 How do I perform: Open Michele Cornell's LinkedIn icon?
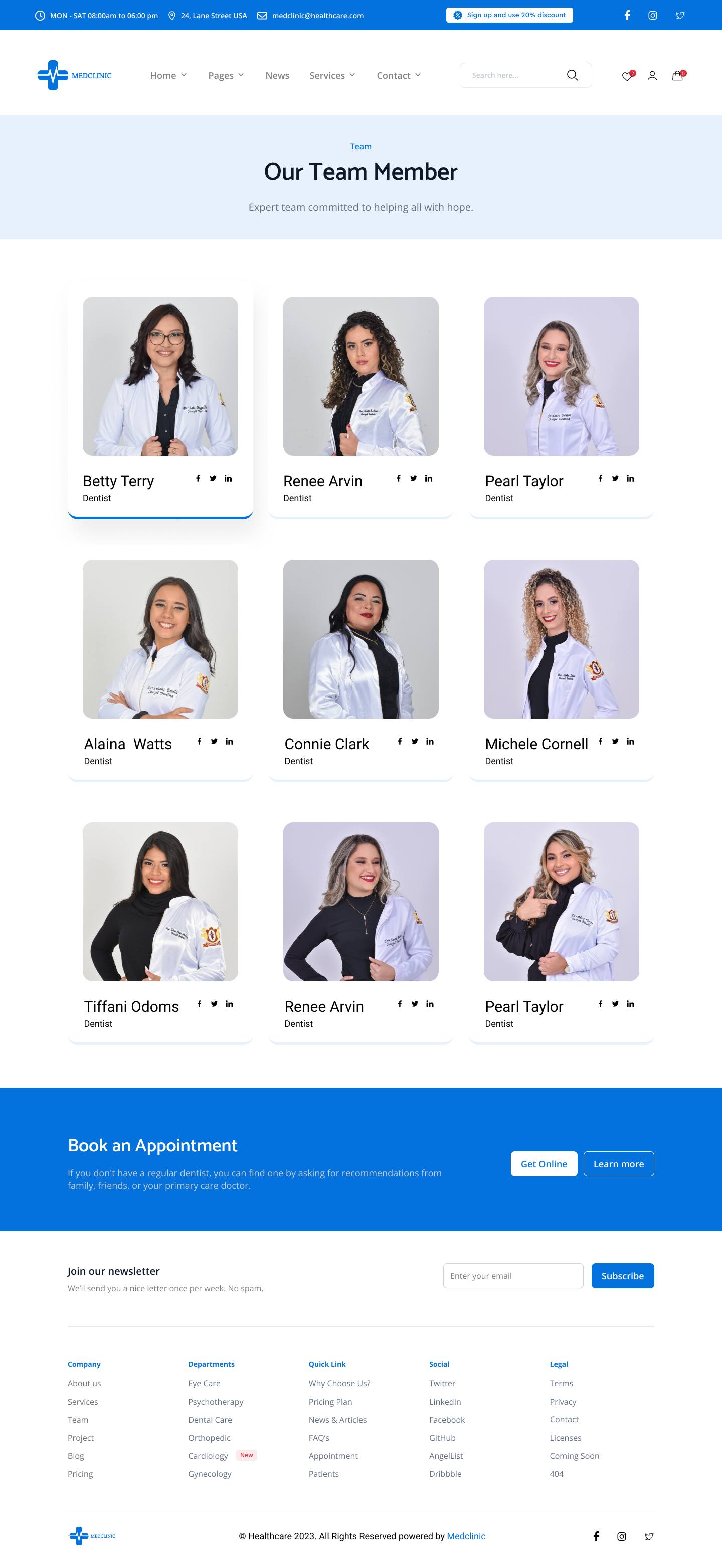[x=630, y=742]
